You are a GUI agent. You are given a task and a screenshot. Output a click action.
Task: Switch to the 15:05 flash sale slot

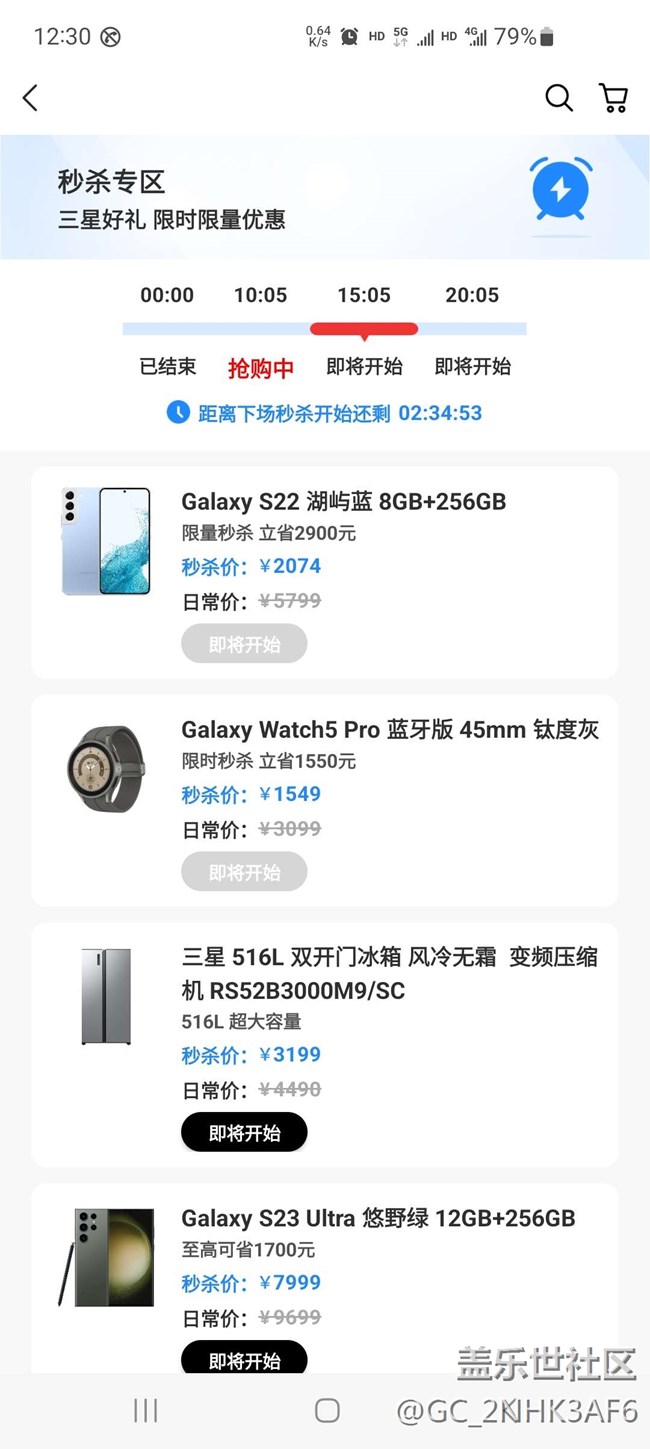(x=364, y=295)
